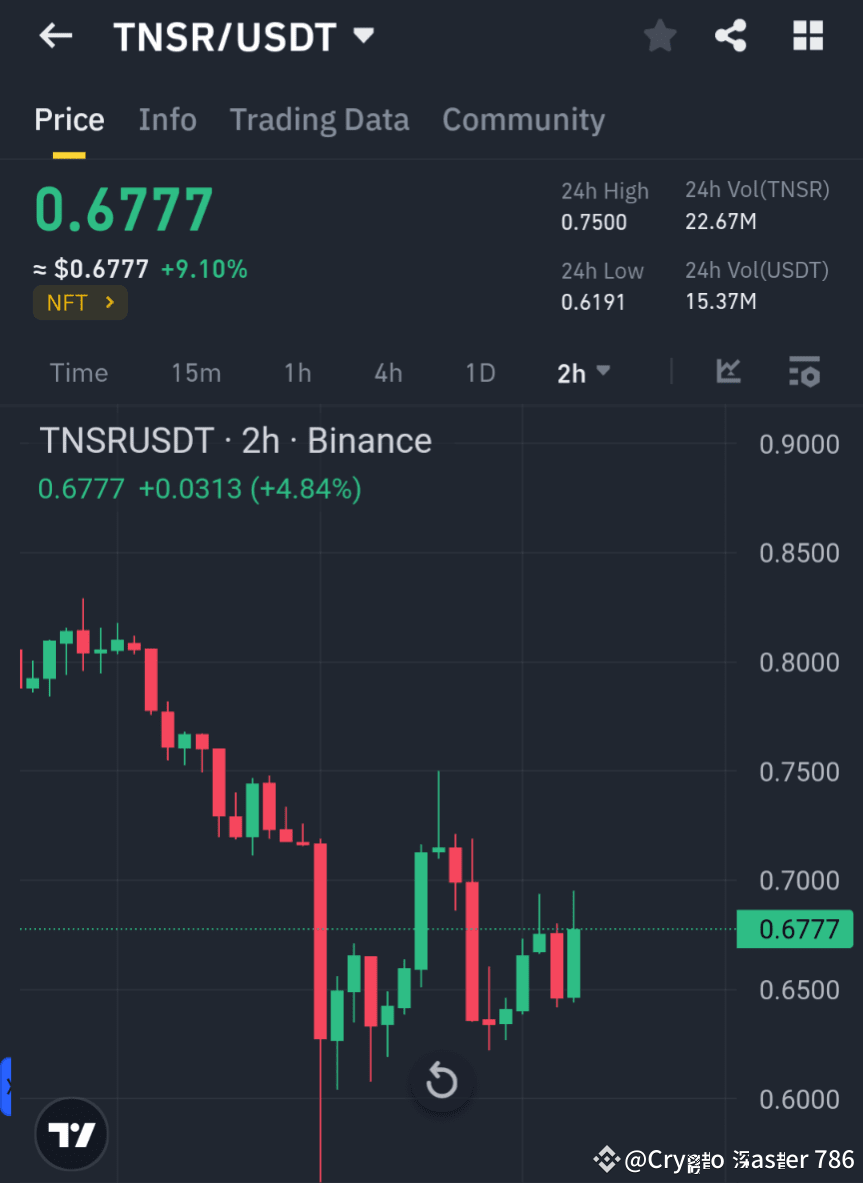Image resolution: width=863 pixels, height=1183 pixels.
Task: Switch to line chart view icon
Action: point(728,372)
